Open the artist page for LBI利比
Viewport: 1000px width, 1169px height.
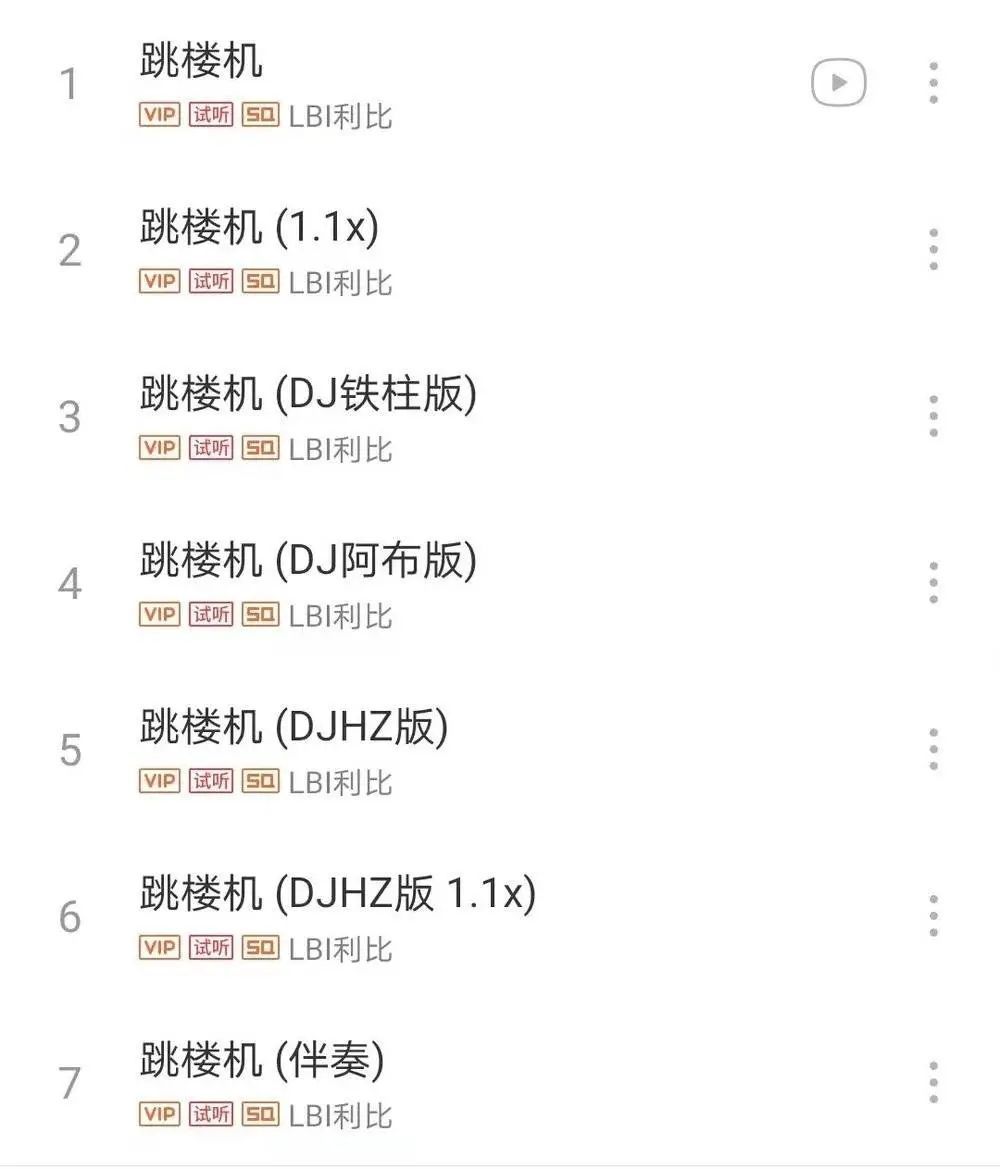click(x=340, y=116)
